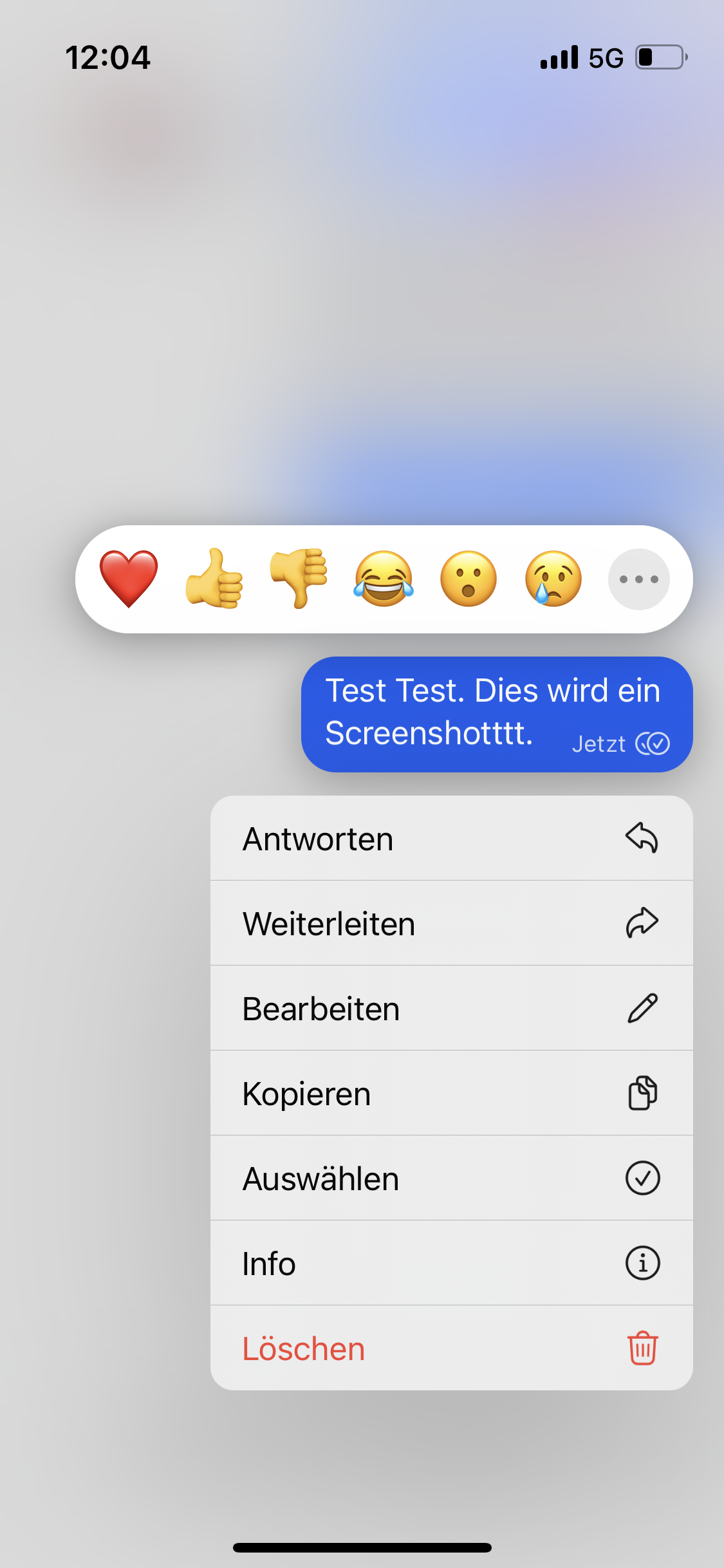The image size is (724, 1568).
Task: Tap Bearbeiten to edit message
Action: (x=451, y=1009)
